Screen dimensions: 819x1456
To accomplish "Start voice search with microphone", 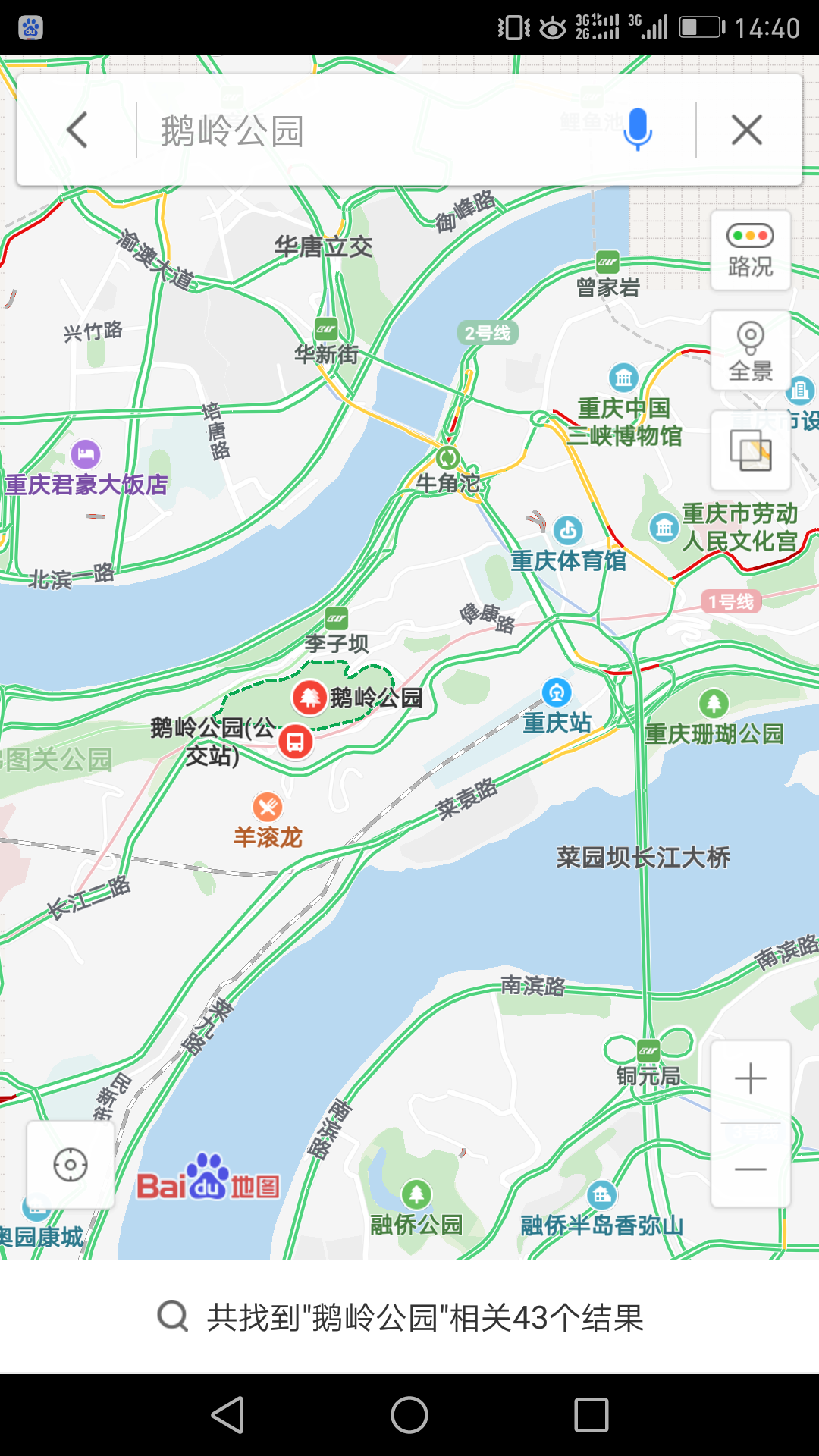I will [637, 129].
